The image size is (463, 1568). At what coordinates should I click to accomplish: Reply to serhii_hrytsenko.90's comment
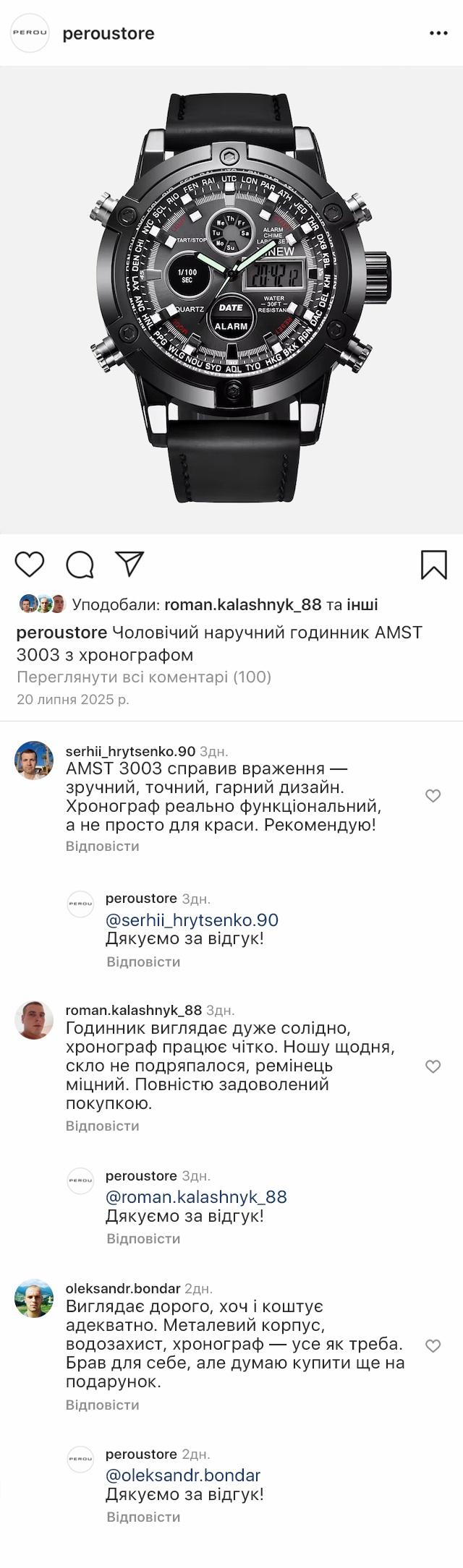(102, 846)
